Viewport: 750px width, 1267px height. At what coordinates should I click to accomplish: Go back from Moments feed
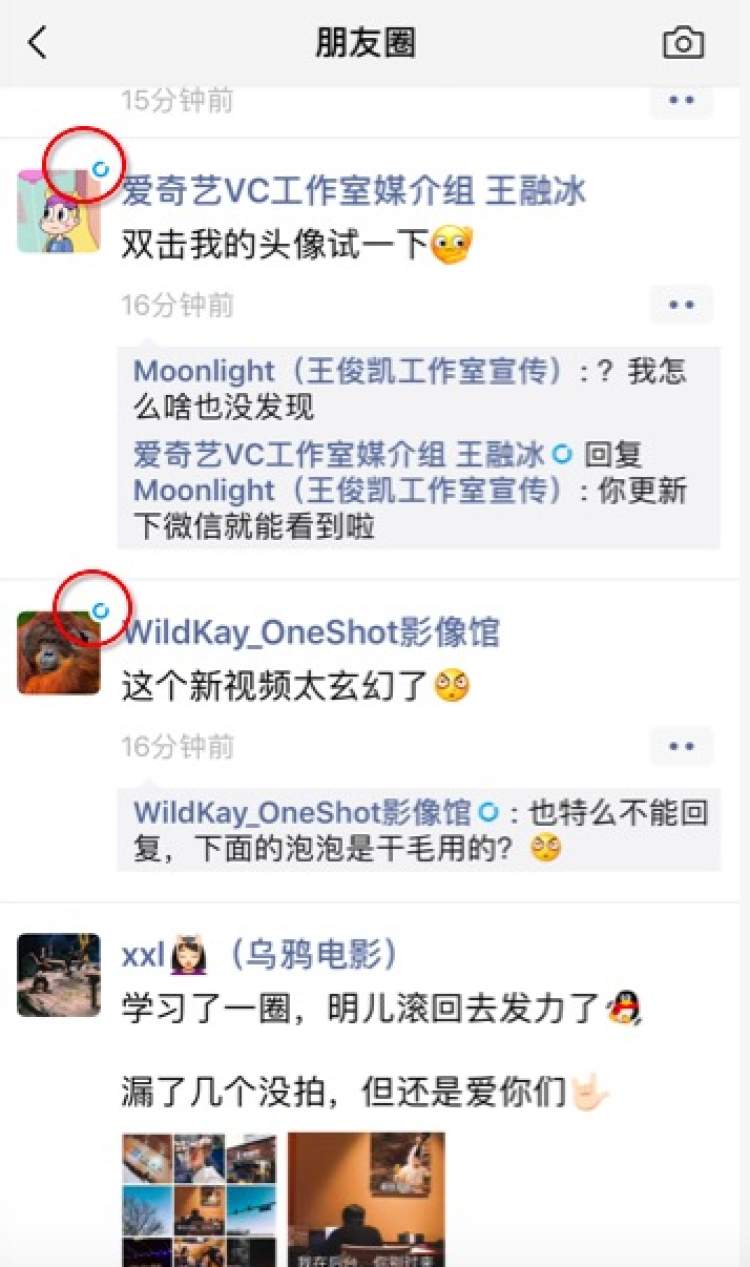[38, 43]
